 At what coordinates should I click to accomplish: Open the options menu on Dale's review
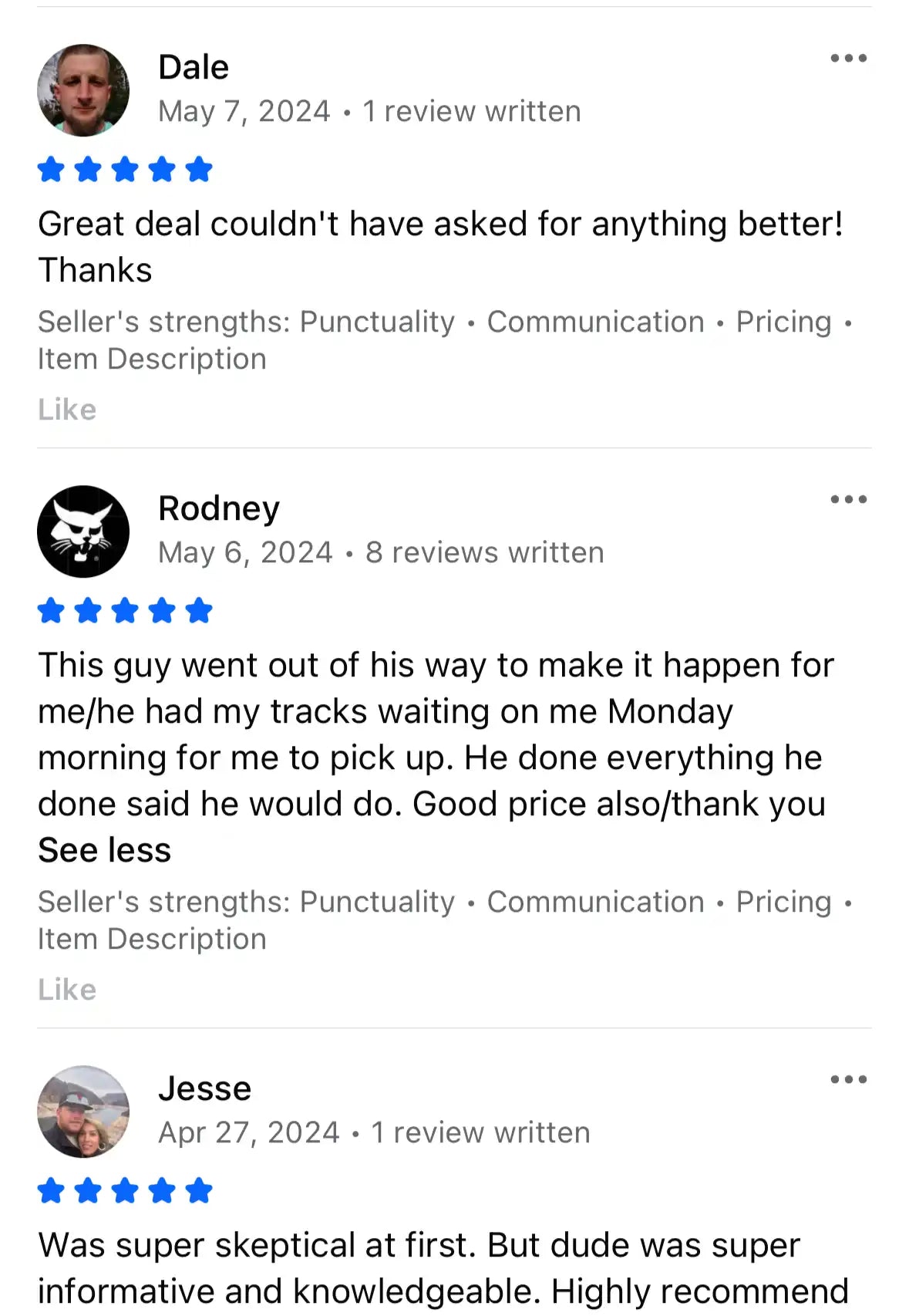[848, 58]
